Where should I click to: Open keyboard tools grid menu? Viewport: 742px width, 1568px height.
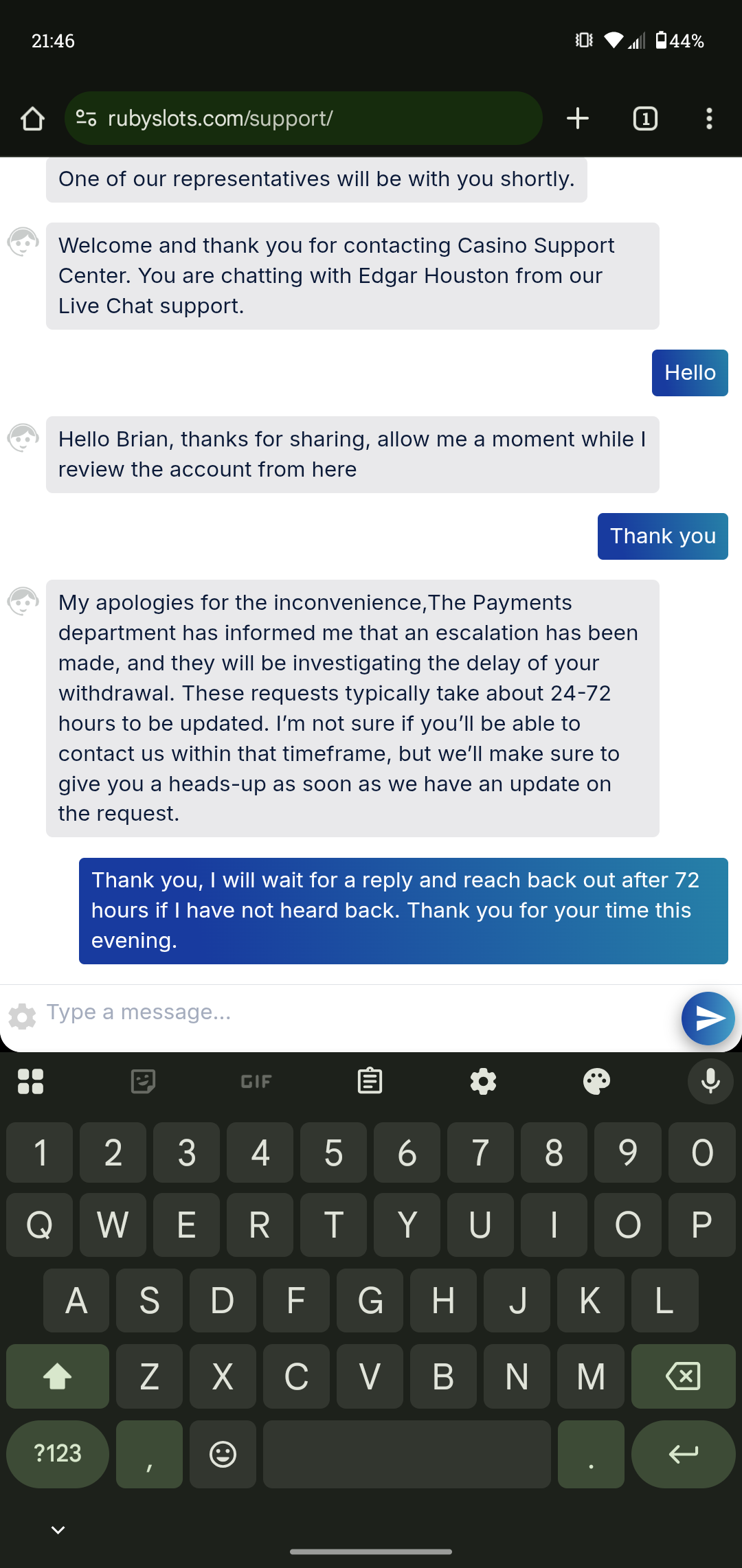tap(30, 1081)
